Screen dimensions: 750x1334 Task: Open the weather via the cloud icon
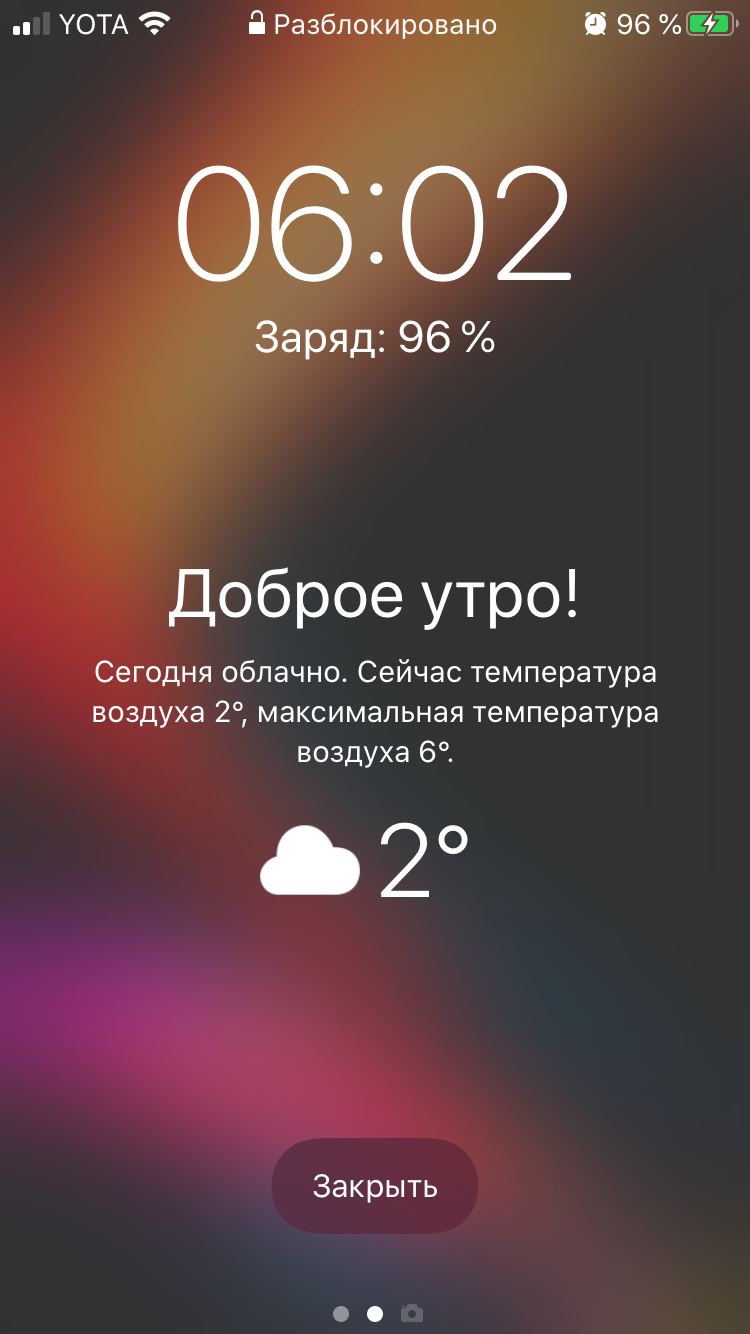(x=310, y=861)
